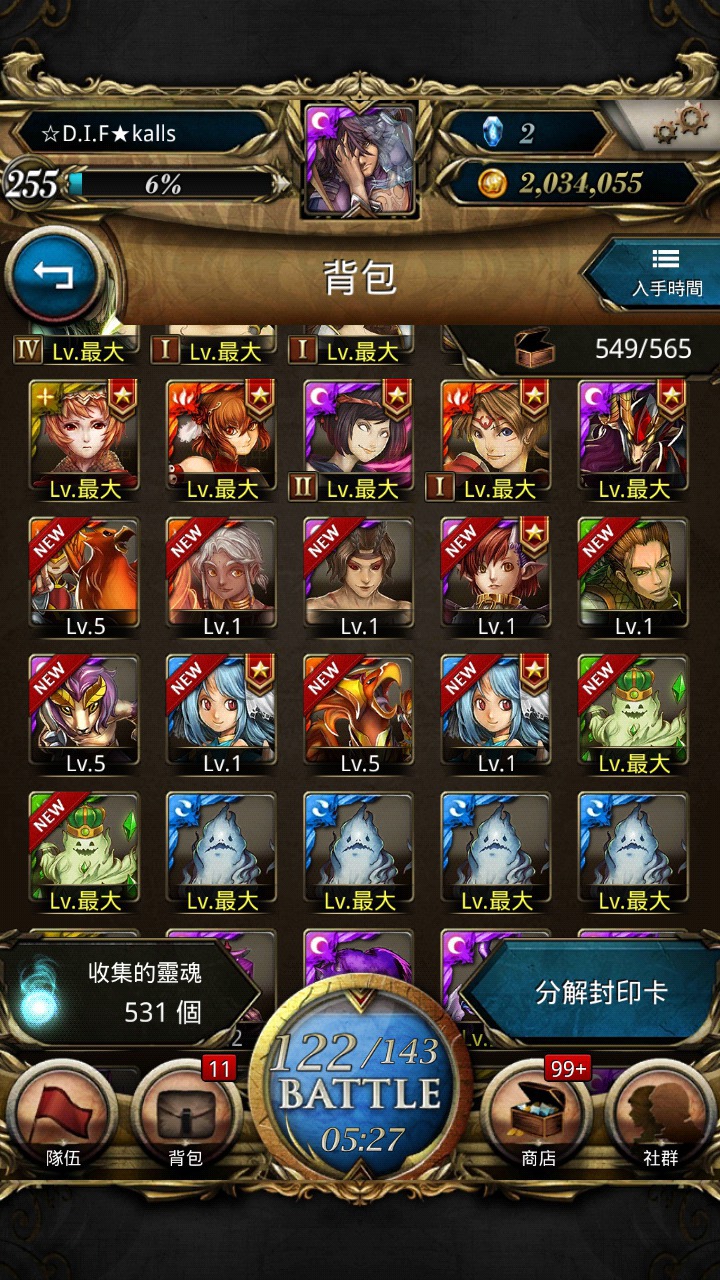This screenshot has height=1280, width=720.
Task: Open the 社群 community tab
Action: tap(660, 1117)
